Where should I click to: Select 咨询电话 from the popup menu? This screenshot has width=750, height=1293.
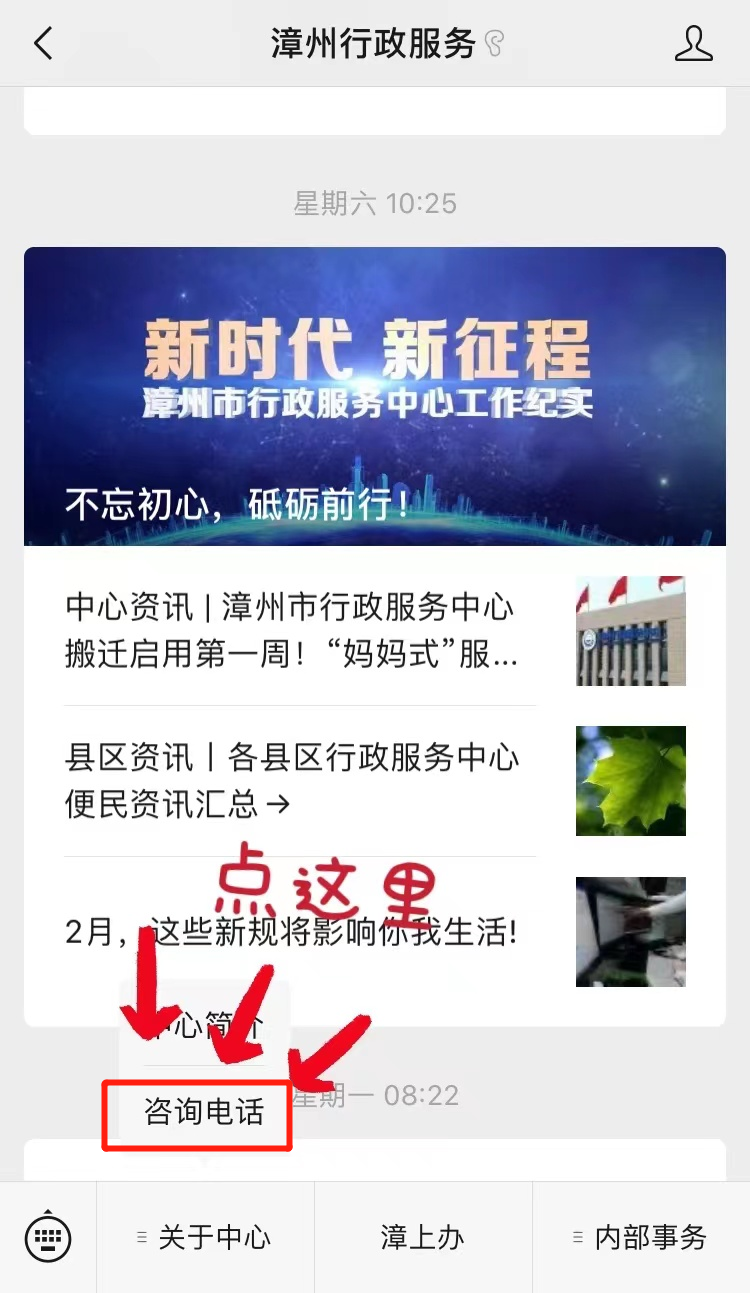point(204,1111)
